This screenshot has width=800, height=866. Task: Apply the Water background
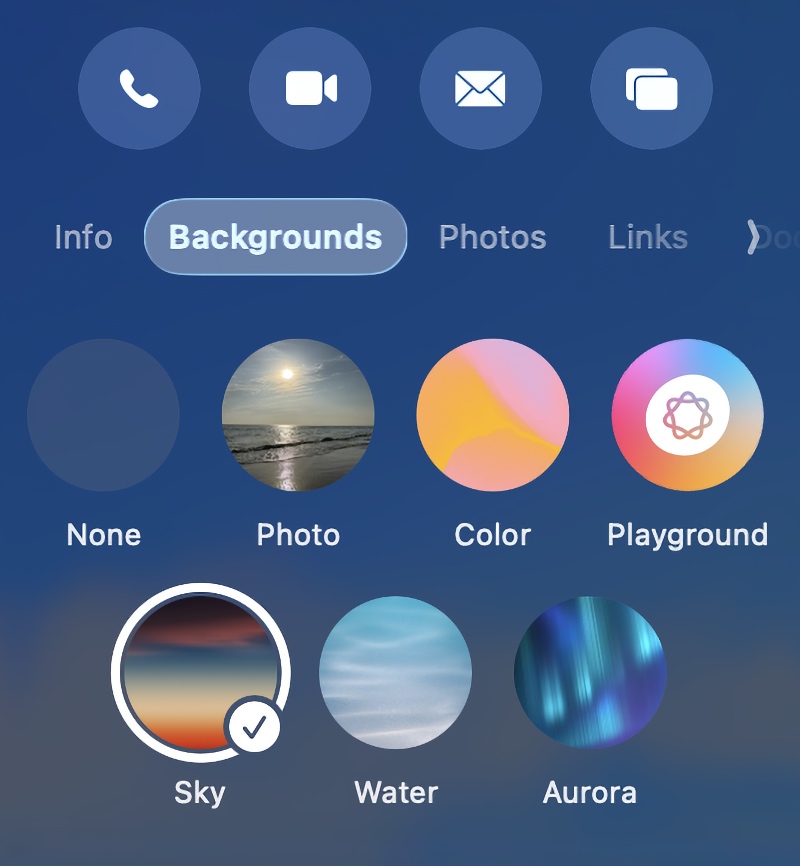click(x=395, y=673)
